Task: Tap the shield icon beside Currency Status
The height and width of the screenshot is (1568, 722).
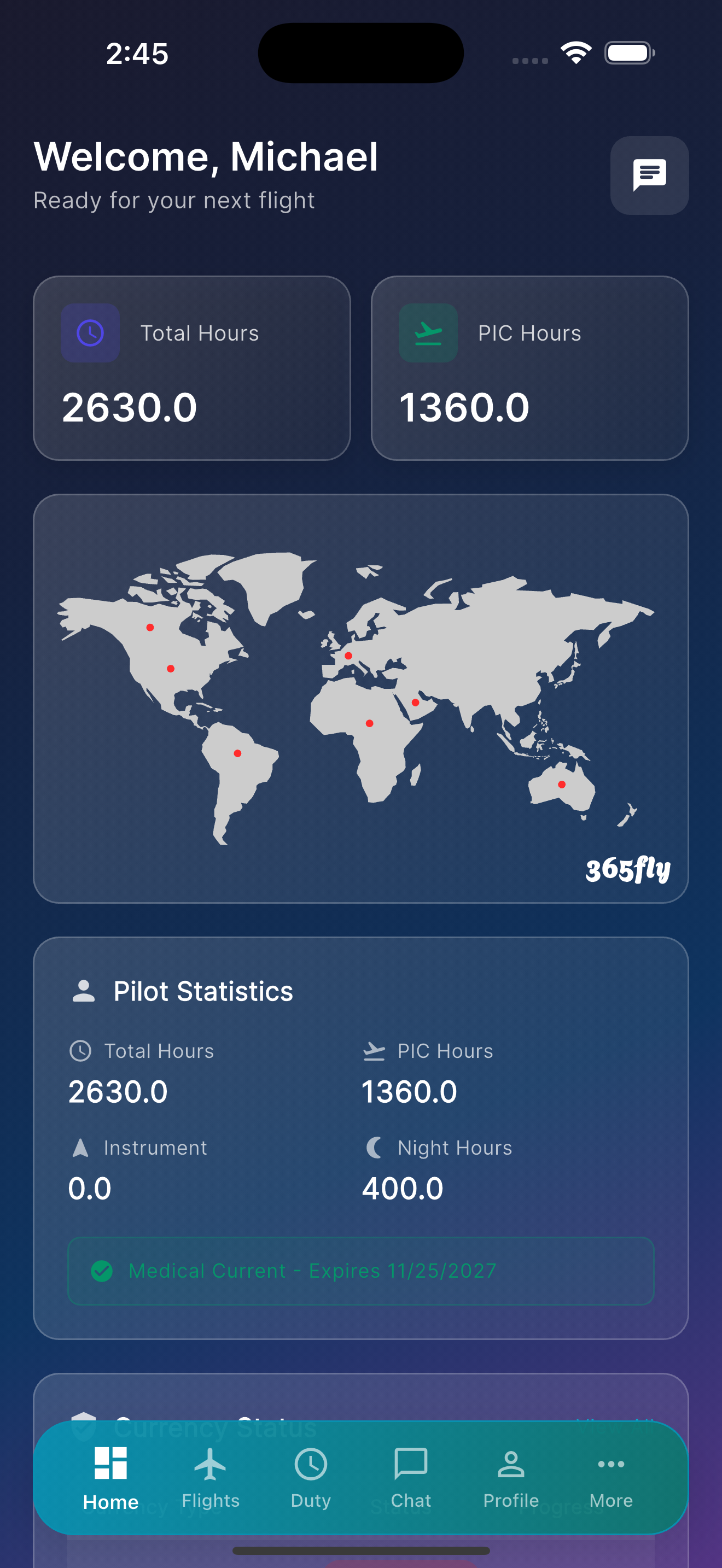Action: [85, 1426]
